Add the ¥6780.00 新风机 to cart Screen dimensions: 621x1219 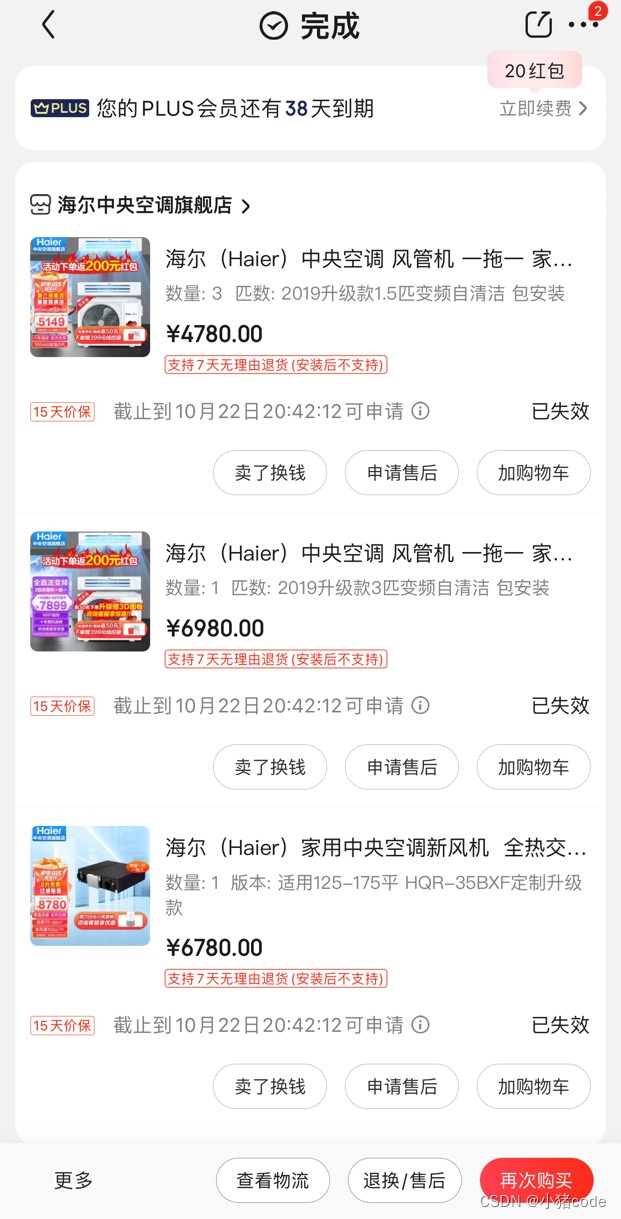tap(533, 1086)
